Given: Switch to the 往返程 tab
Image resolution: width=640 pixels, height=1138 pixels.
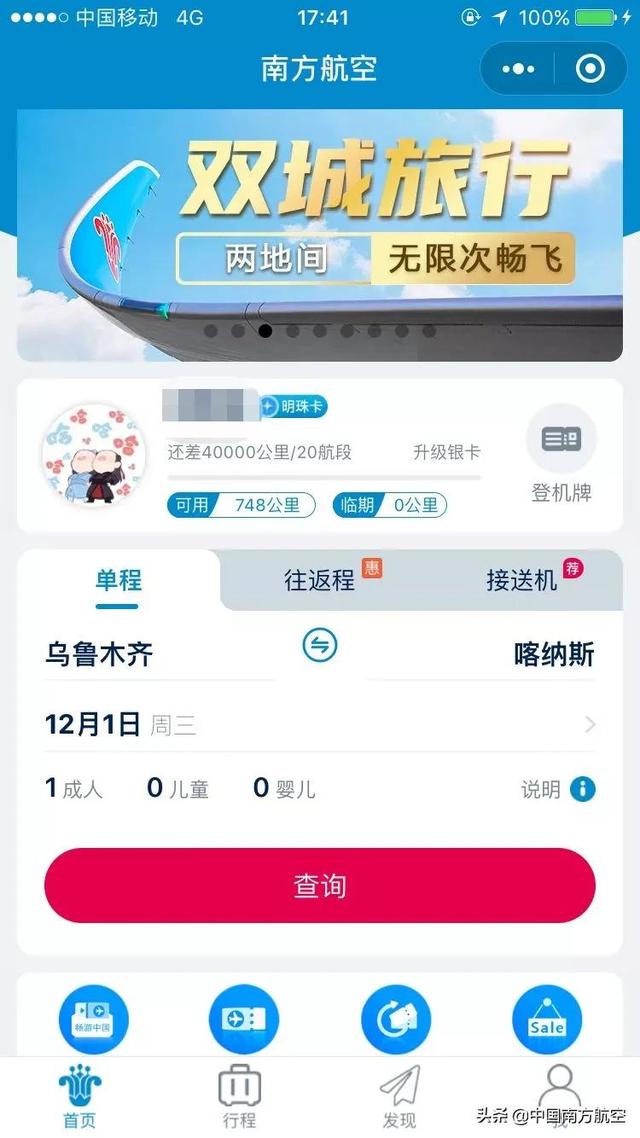Looking at the screenshot, I should coord(320,580).
